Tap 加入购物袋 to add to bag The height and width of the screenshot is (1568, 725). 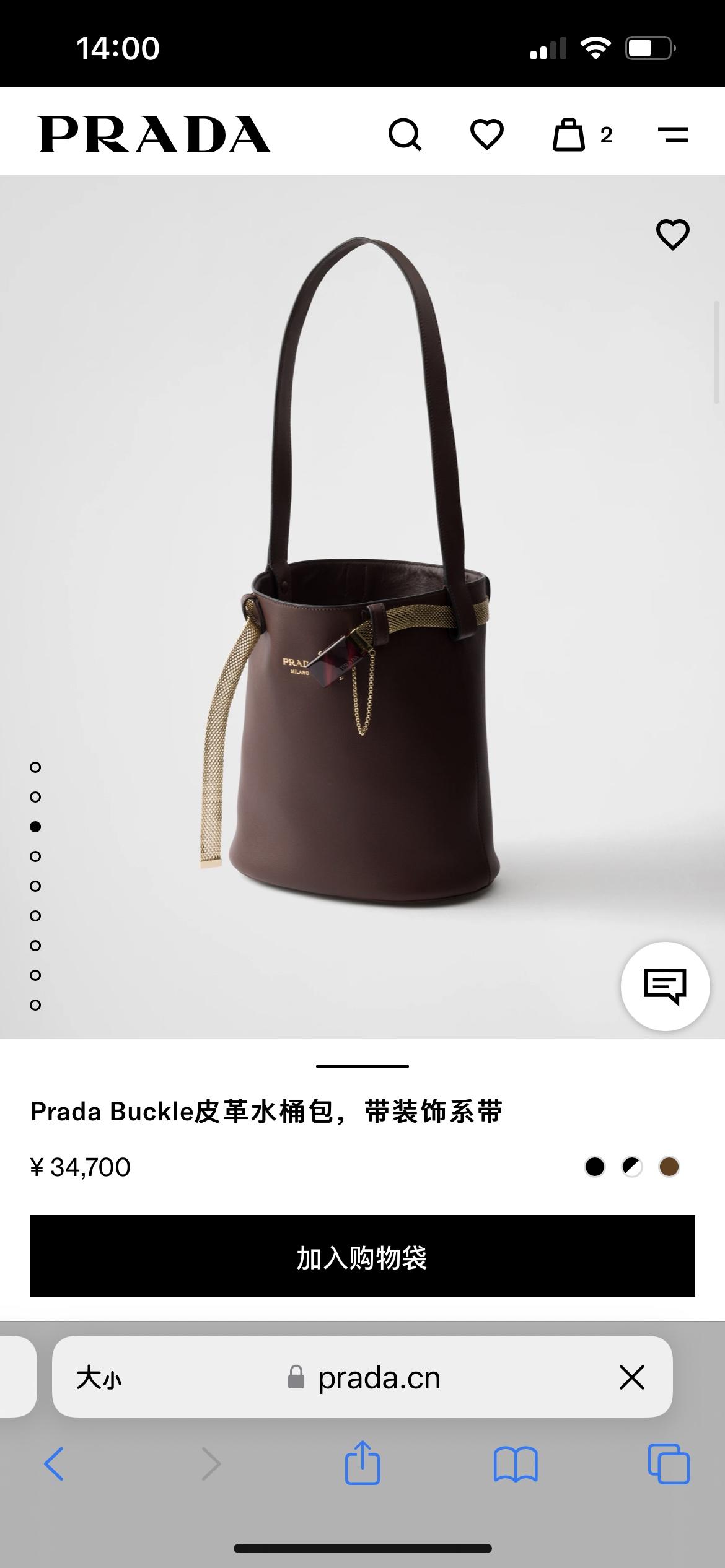(362, 1256)
